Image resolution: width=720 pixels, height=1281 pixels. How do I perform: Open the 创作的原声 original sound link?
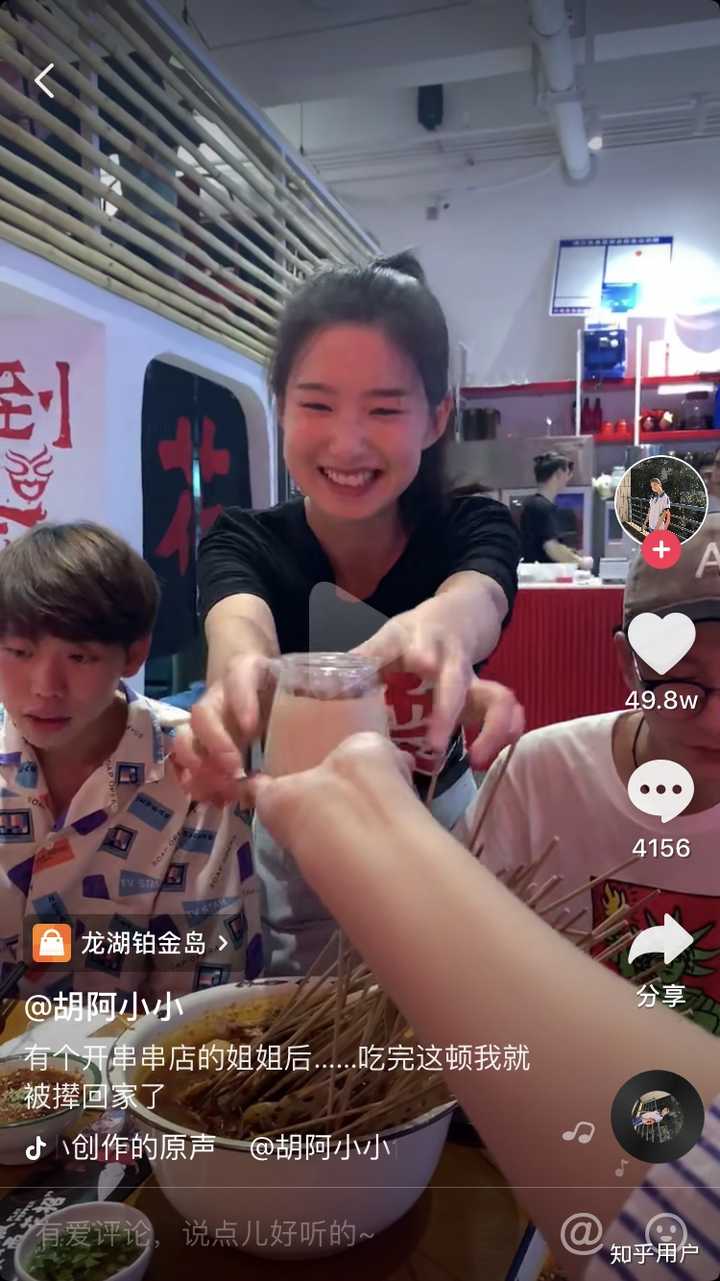[140, 1147]
